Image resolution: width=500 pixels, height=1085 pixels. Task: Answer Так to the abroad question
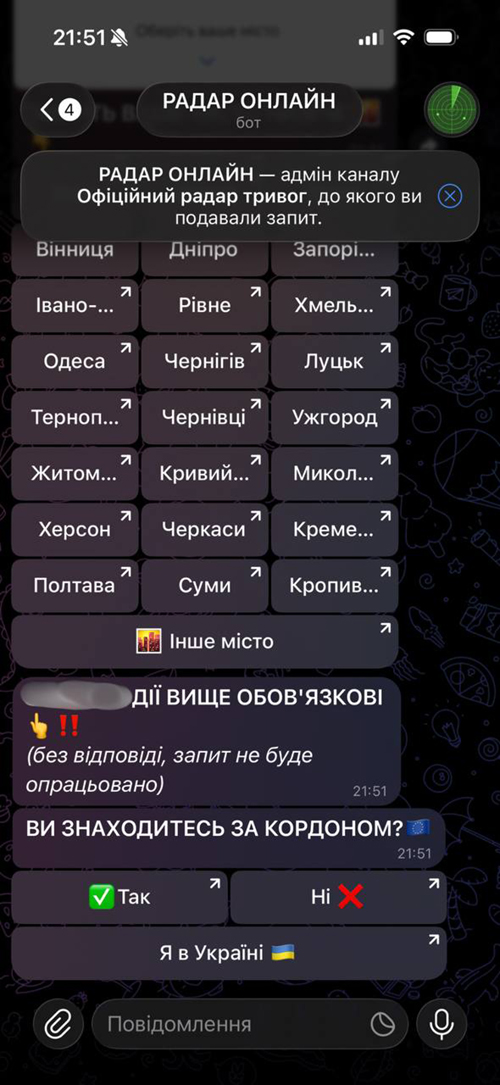(x=120, y=897)
